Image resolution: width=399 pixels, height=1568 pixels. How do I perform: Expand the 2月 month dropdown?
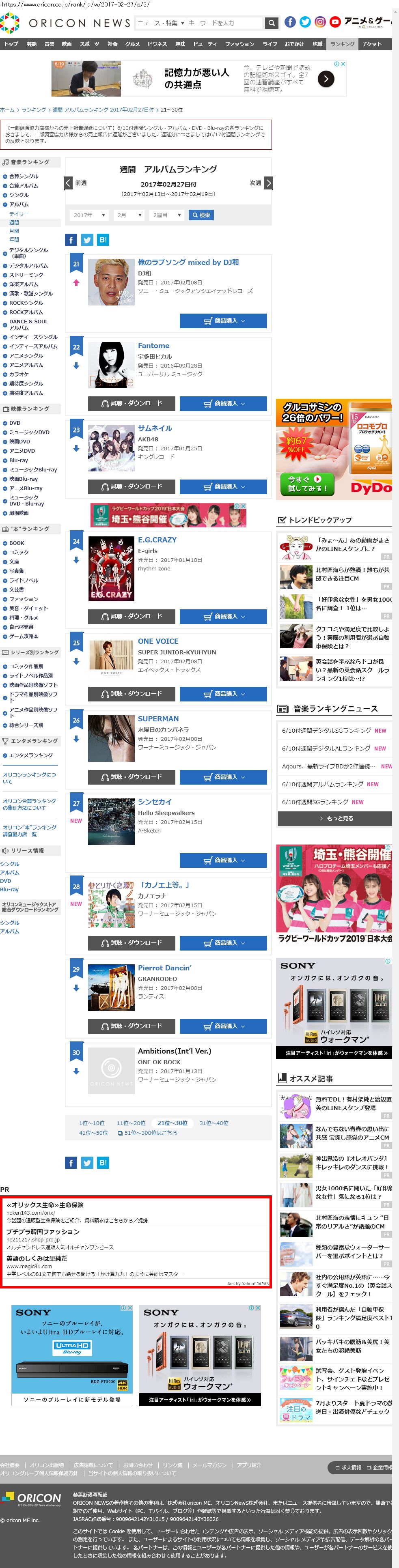(x=129, y=215)
